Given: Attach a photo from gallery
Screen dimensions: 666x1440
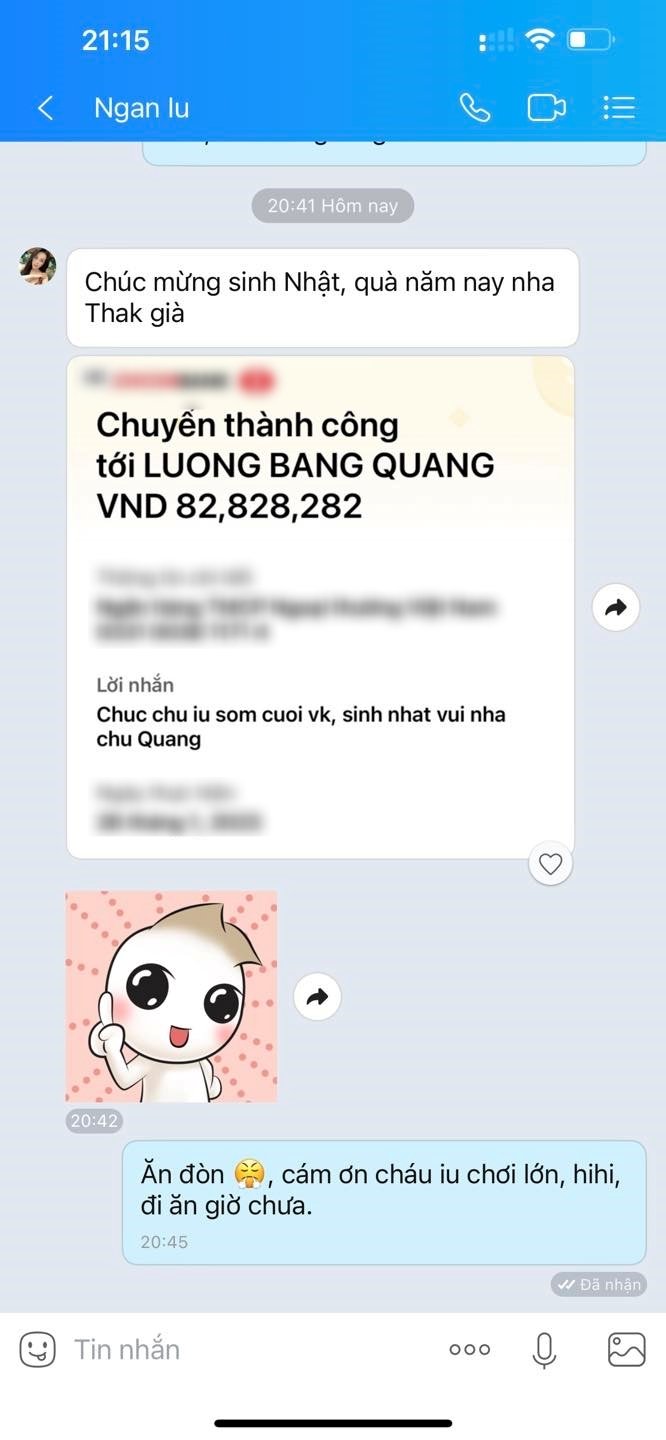Looking at the screenshot, I should pyautogui.click(x=627, y=1349).
